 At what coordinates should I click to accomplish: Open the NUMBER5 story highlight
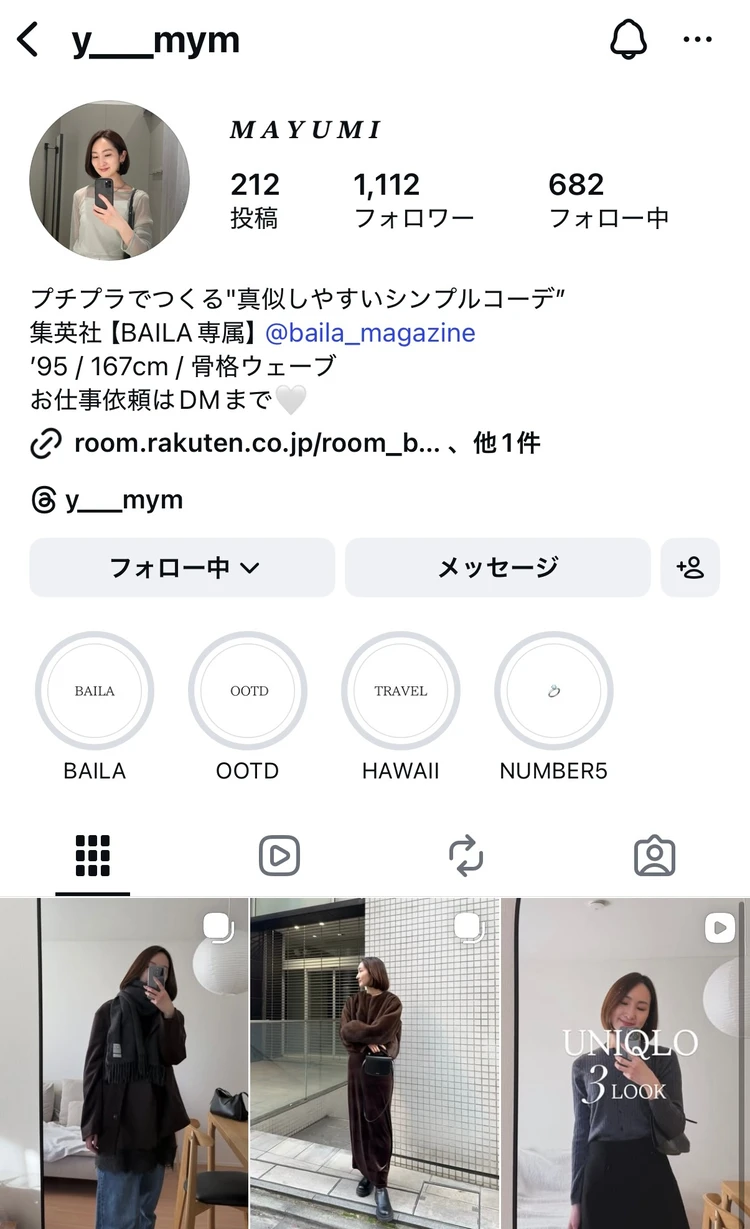click(553, 690)
